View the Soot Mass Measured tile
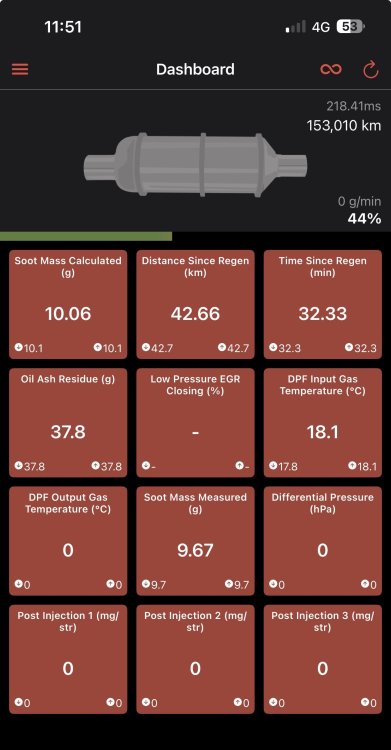Screen dimensions: 391x750 [195, 541]
